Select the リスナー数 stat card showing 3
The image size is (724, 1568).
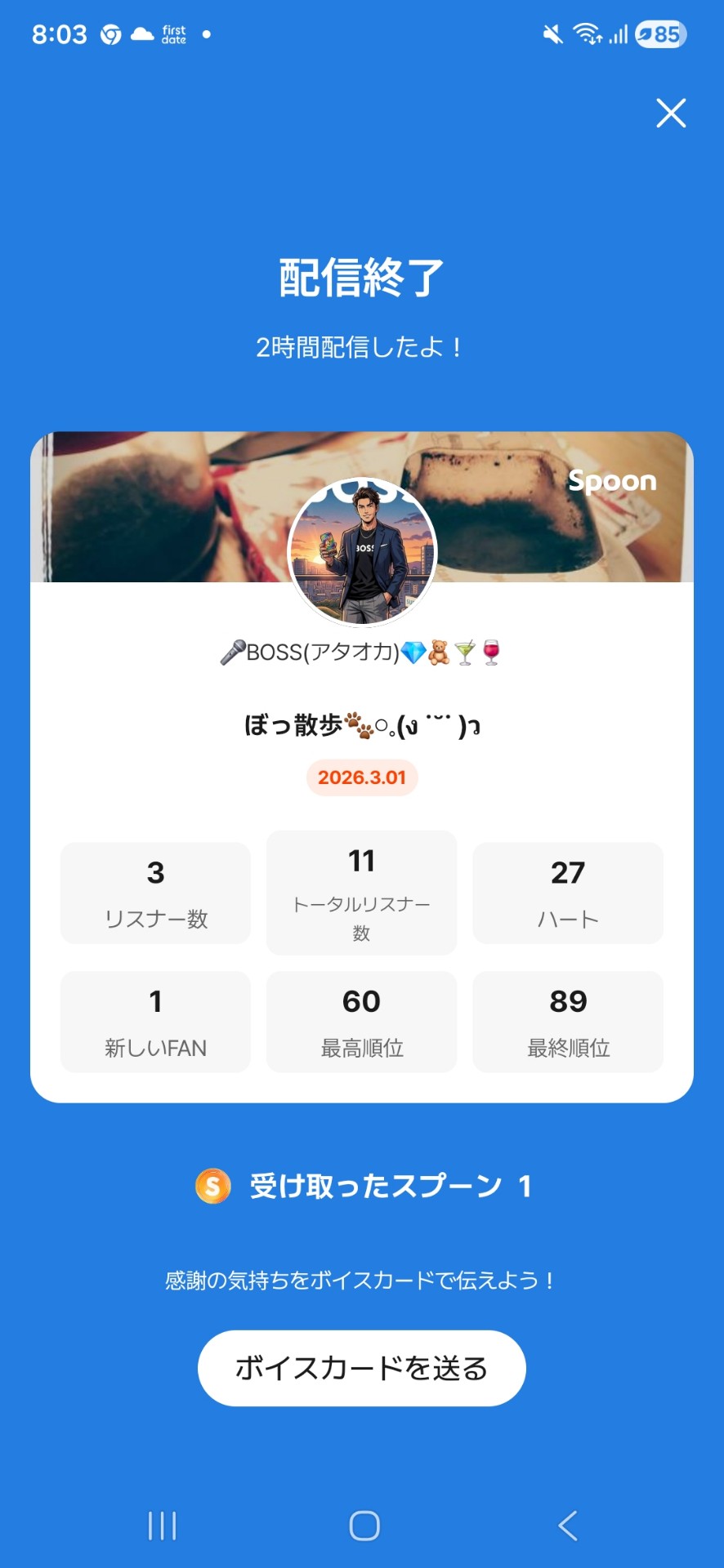pyautogui.click(x=155, y=892)
